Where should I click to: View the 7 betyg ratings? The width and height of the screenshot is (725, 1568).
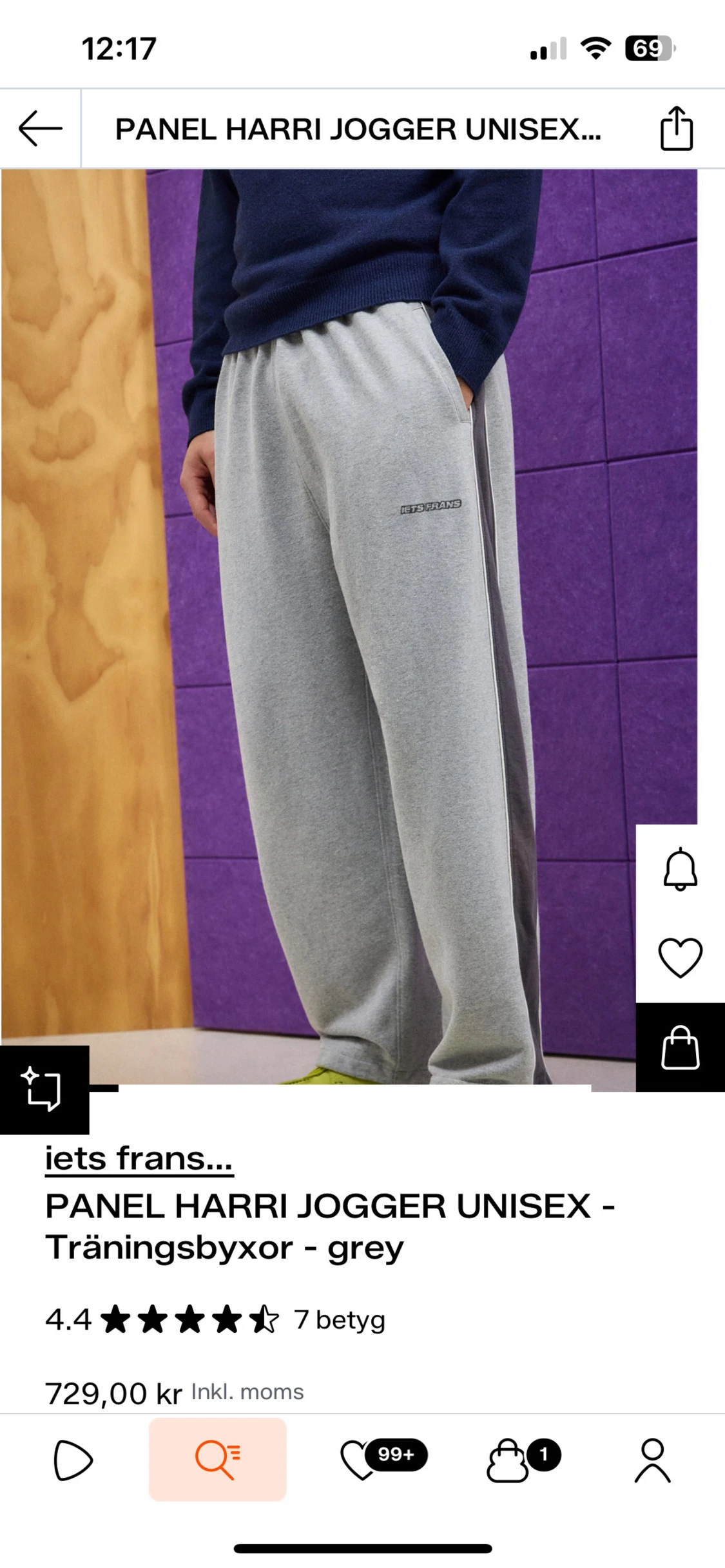click(340, 1319)
